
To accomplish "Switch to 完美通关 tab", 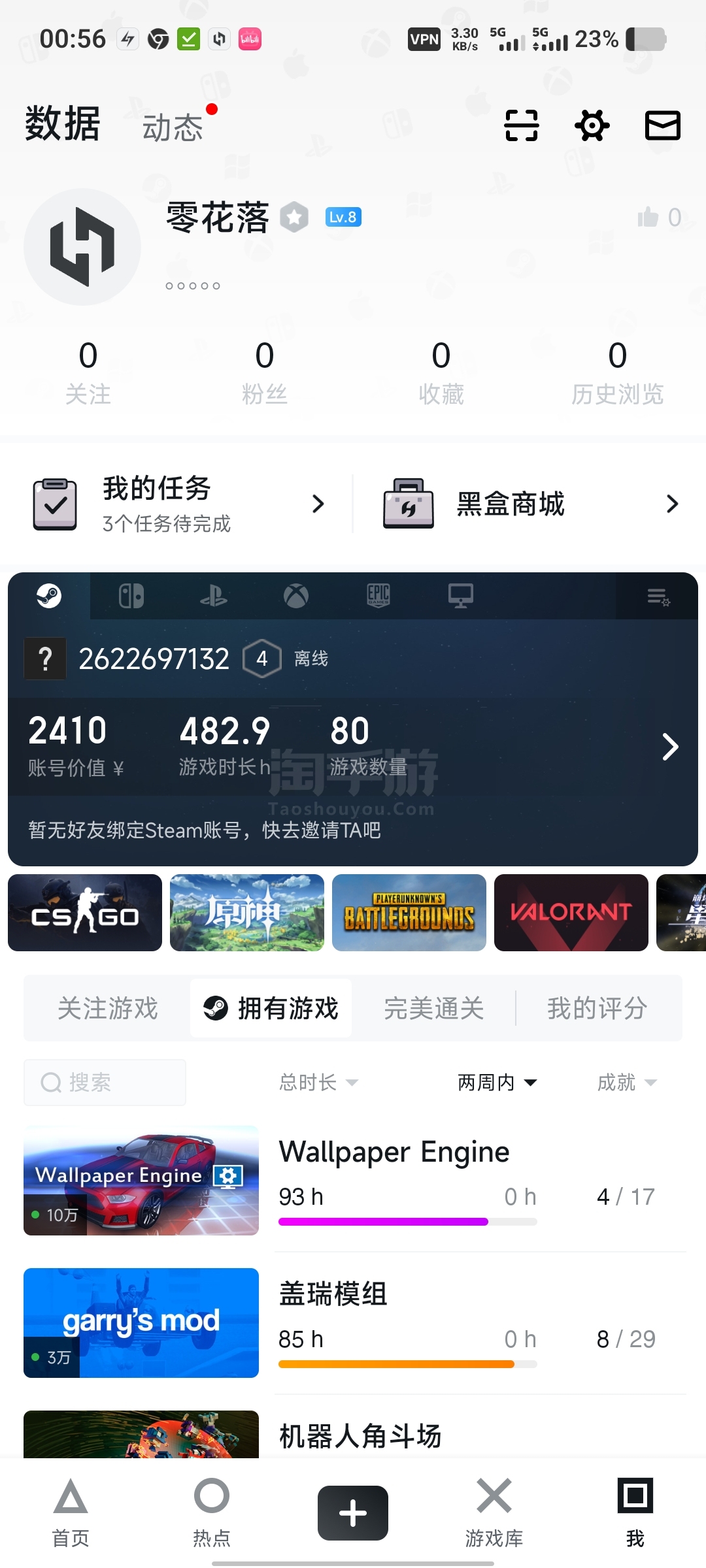I will [x=433, y=1008].
